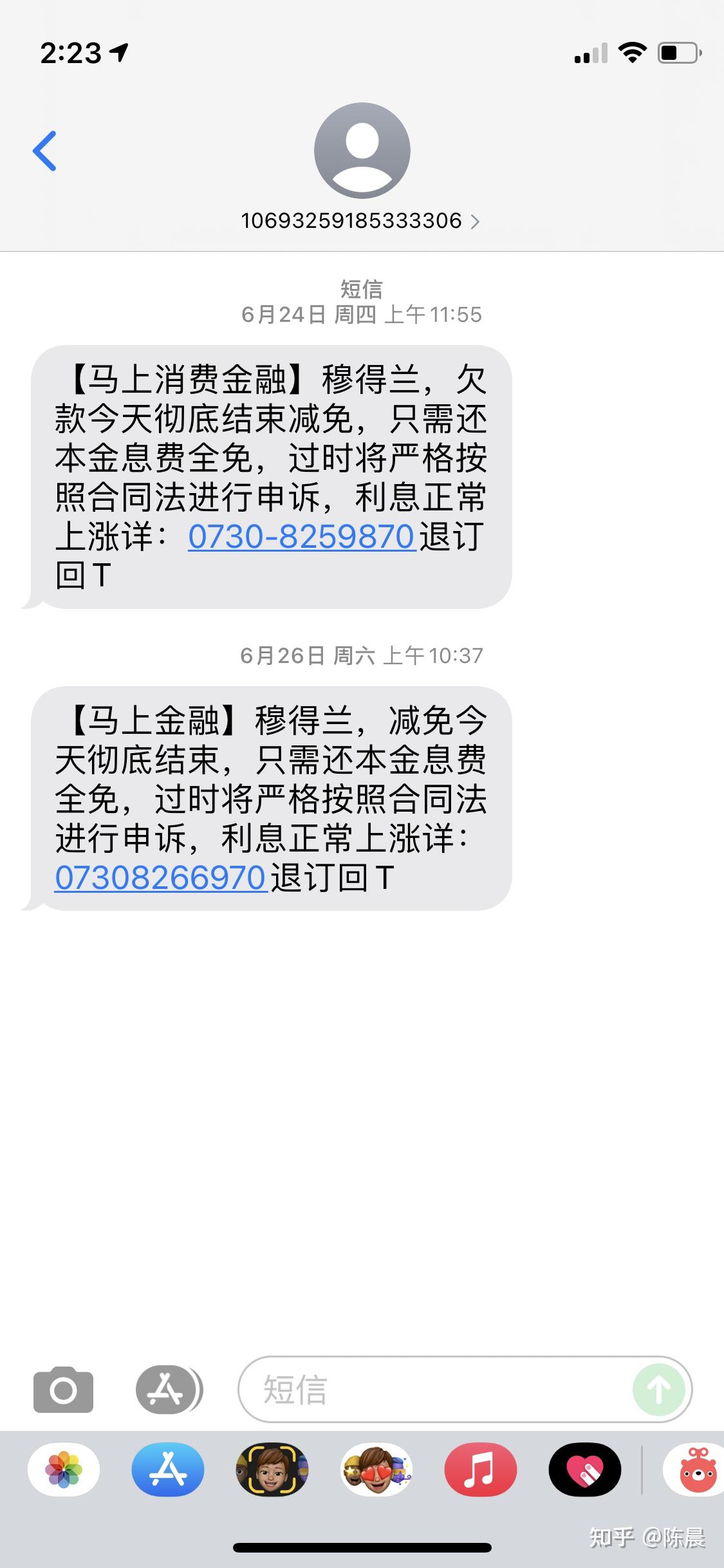Tap the sender number 10693259185333306 header
This screenshot has width=724, height=1568.
pyautogui.click(x=351, y=221)
